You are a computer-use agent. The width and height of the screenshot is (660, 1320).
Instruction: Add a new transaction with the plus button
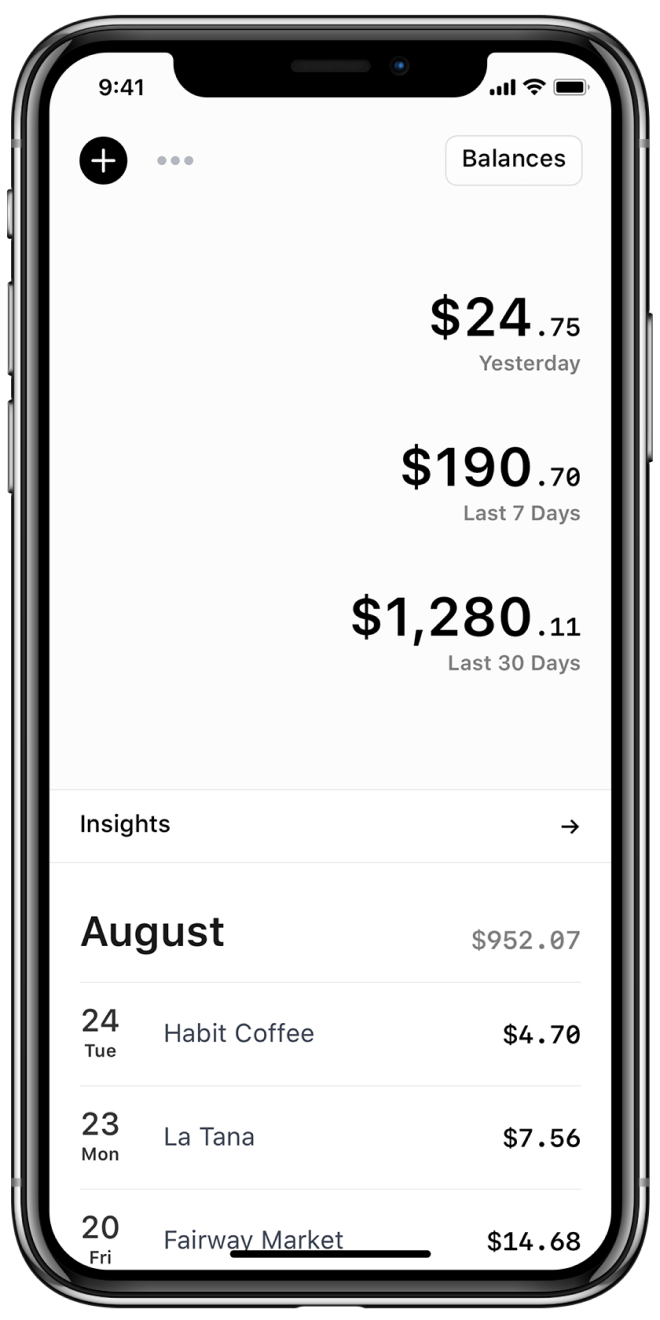pos(103,160)
